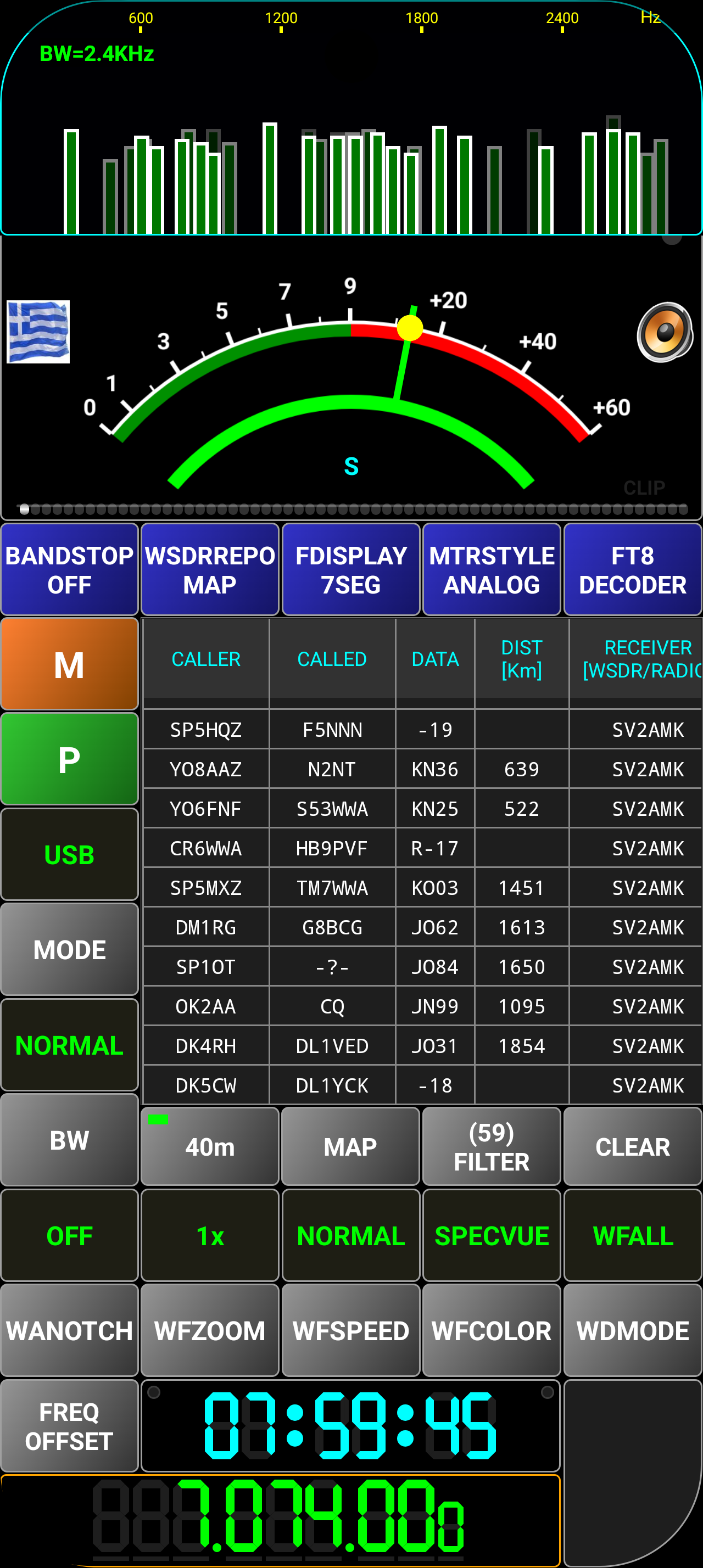Viewport: 703px width, 1568px height.
Task: Open the MAP view
Action: coord(350,1147)
